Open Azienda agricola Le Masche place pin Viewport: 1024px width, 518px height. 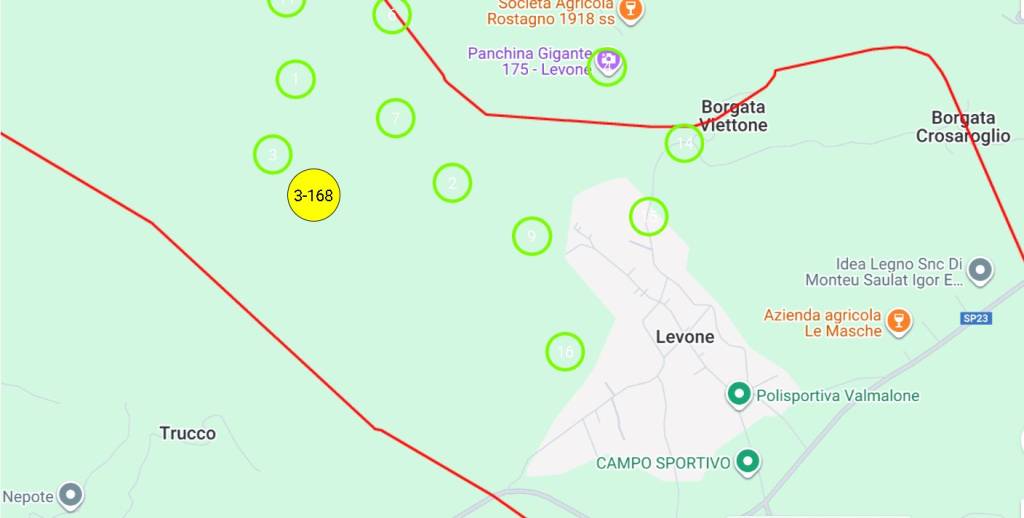pyautogui.click(x=900, y=320)
